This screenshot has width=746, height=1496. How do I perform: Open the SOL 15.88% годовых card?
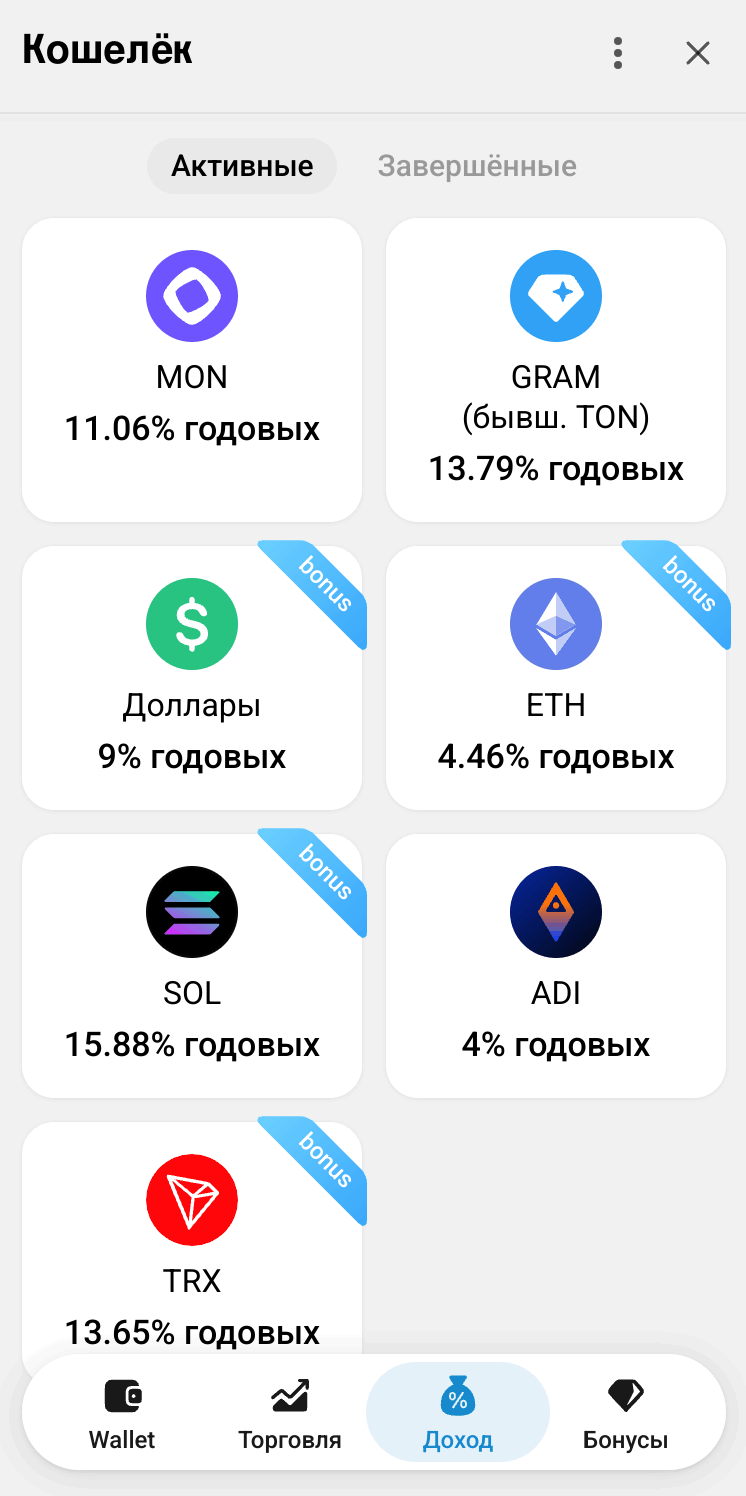point(192,966)
